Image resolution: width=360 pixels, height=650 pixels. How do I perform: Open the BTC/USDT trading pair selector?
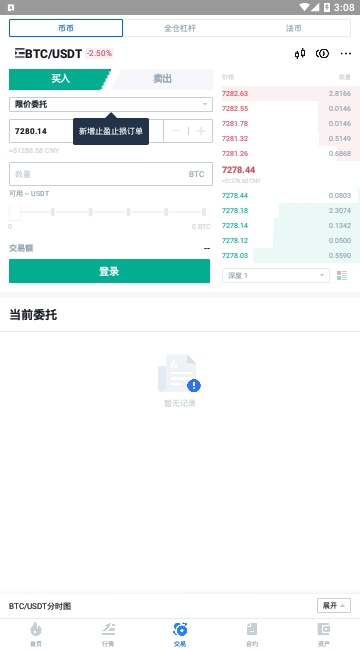[x=48, y=53]
